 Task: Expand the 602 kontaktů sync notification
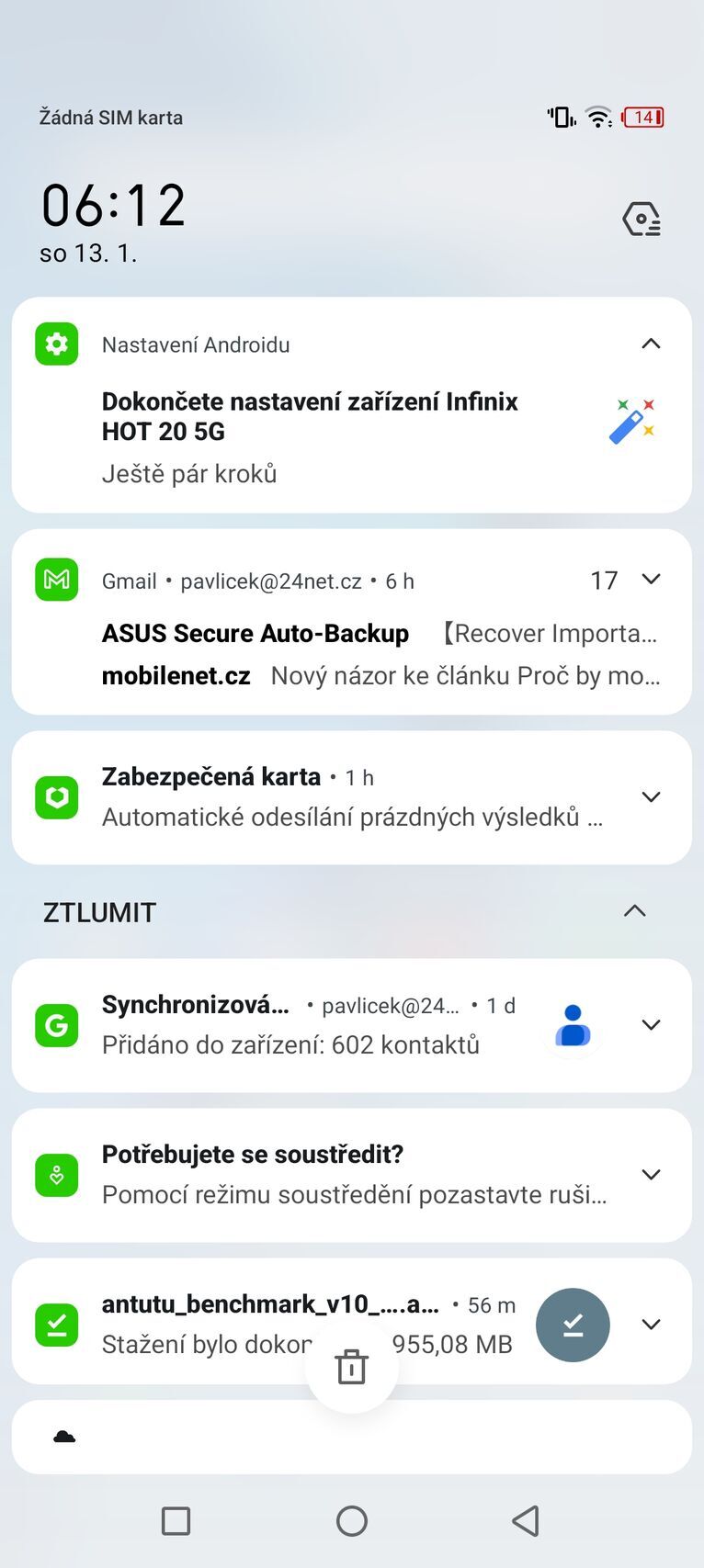pos(651,1025)
